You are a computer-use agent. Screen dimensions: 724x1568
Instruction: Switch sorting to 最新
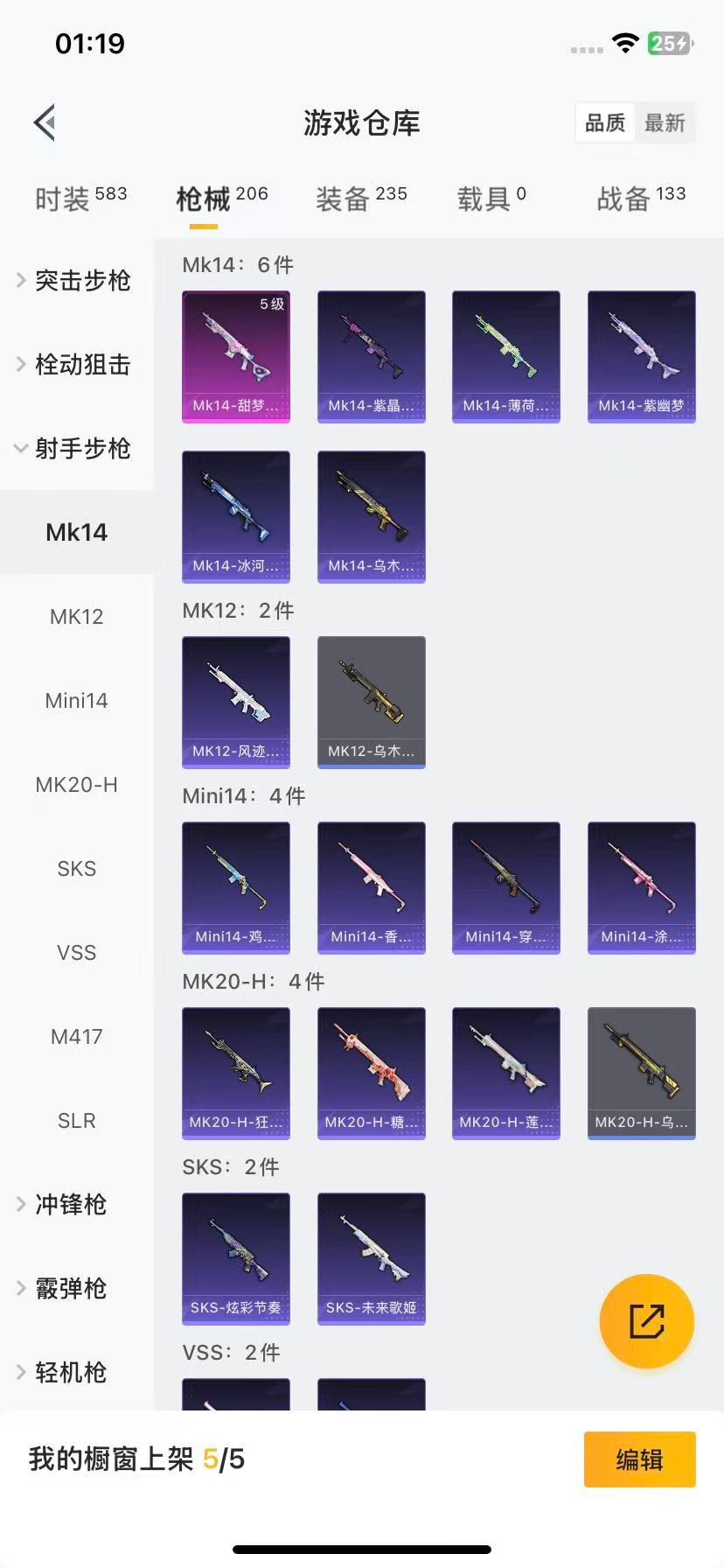(665, 123)
